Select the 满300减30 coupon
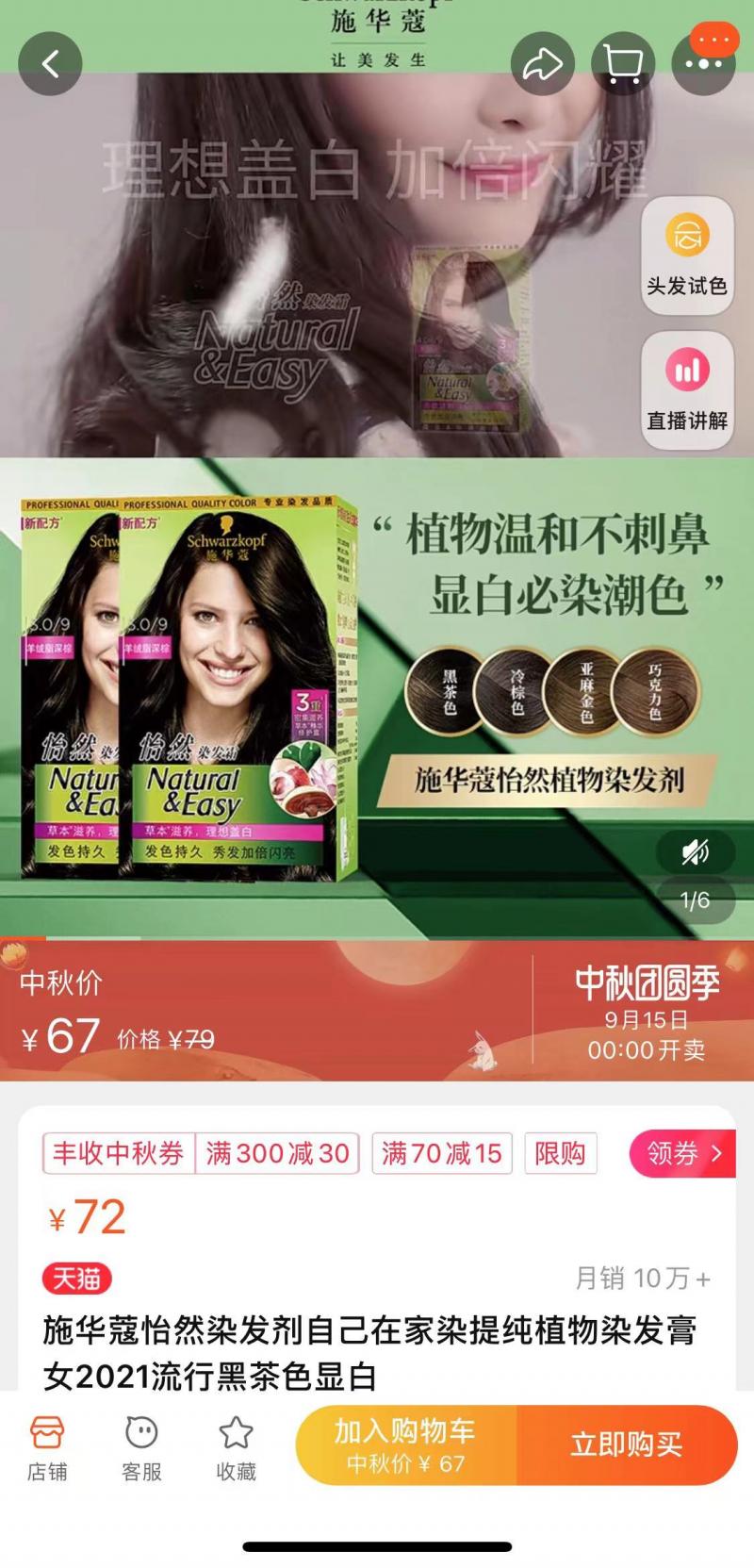Image resolution: width=754 pixels, height=1568 pixels. pos(278,1153)
